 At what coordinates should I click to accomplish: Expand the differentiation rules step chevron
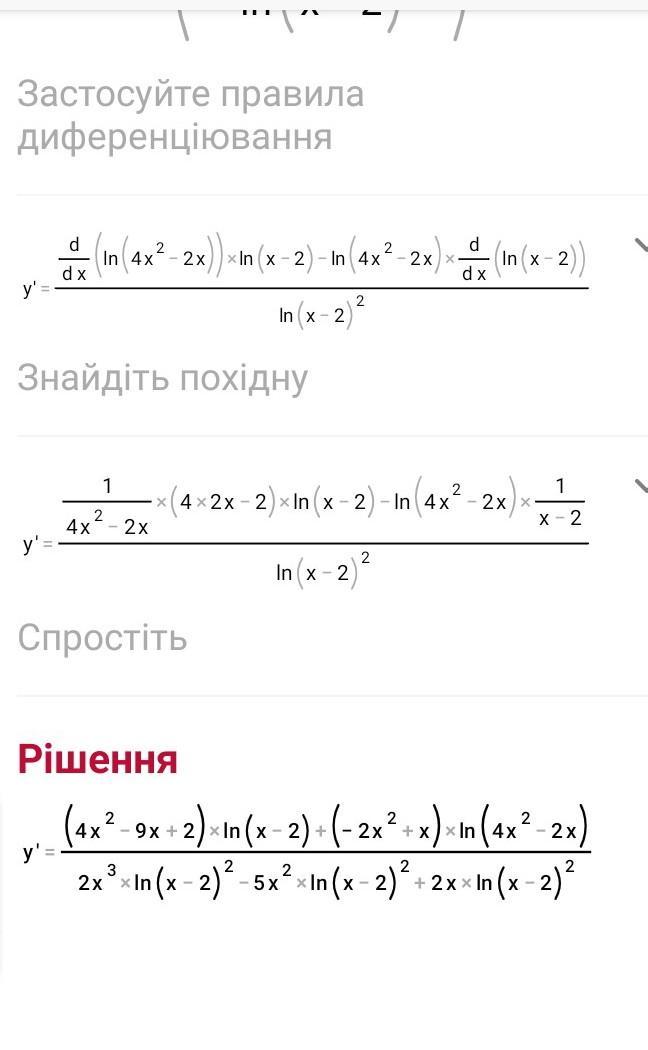pyautogui.click(x=641, y=244)
